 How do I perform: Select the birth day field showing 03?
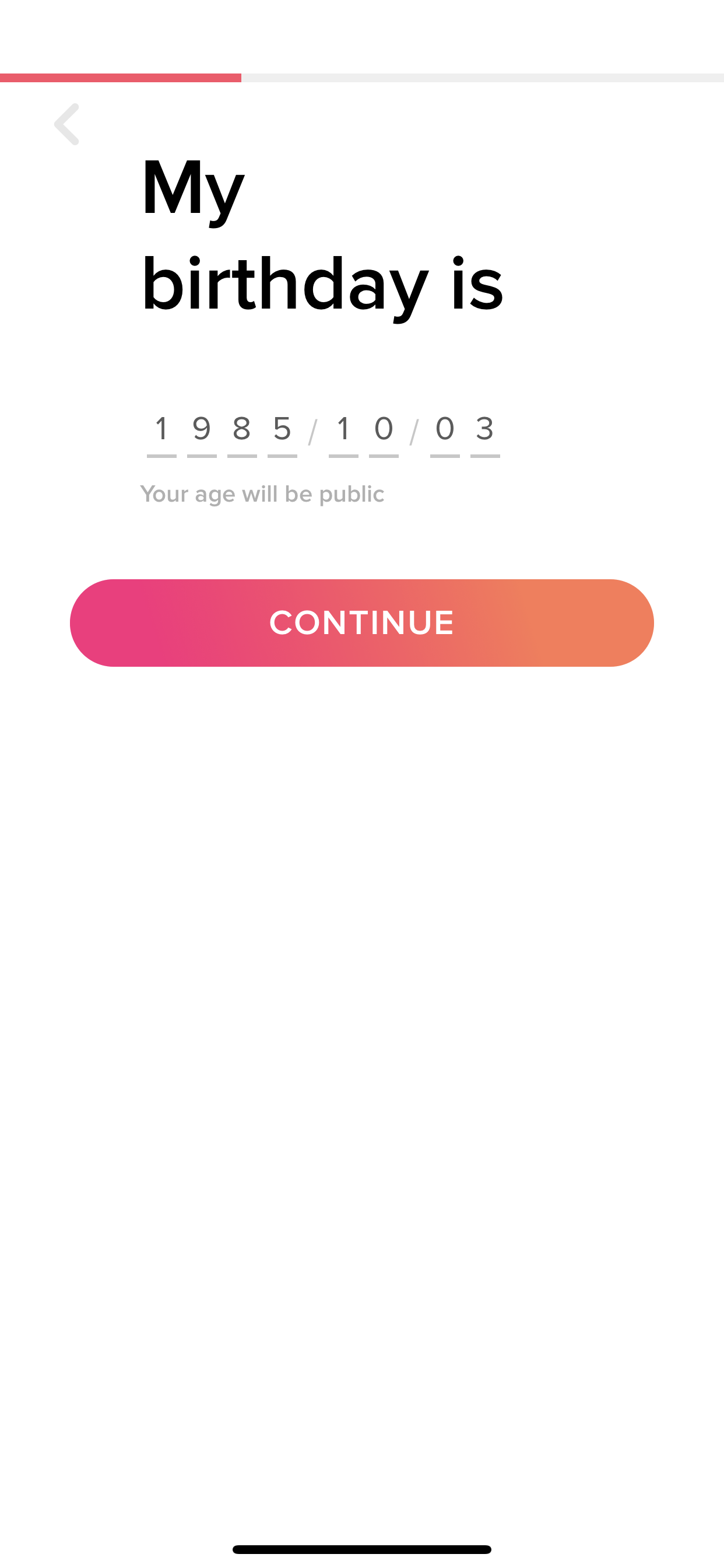(465, 433)
